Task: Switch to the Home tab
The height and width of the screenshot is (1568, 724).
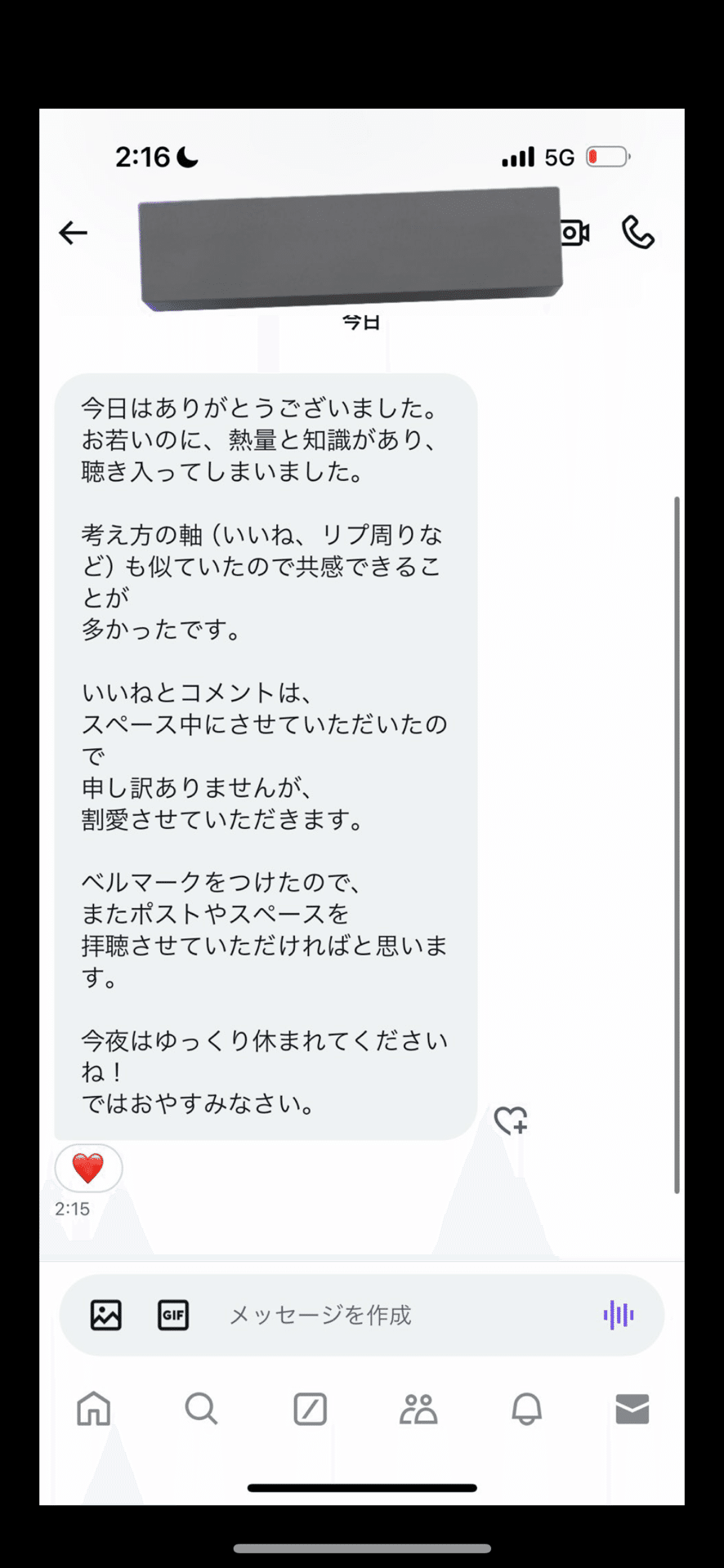Action: [x=93, y=1409]
